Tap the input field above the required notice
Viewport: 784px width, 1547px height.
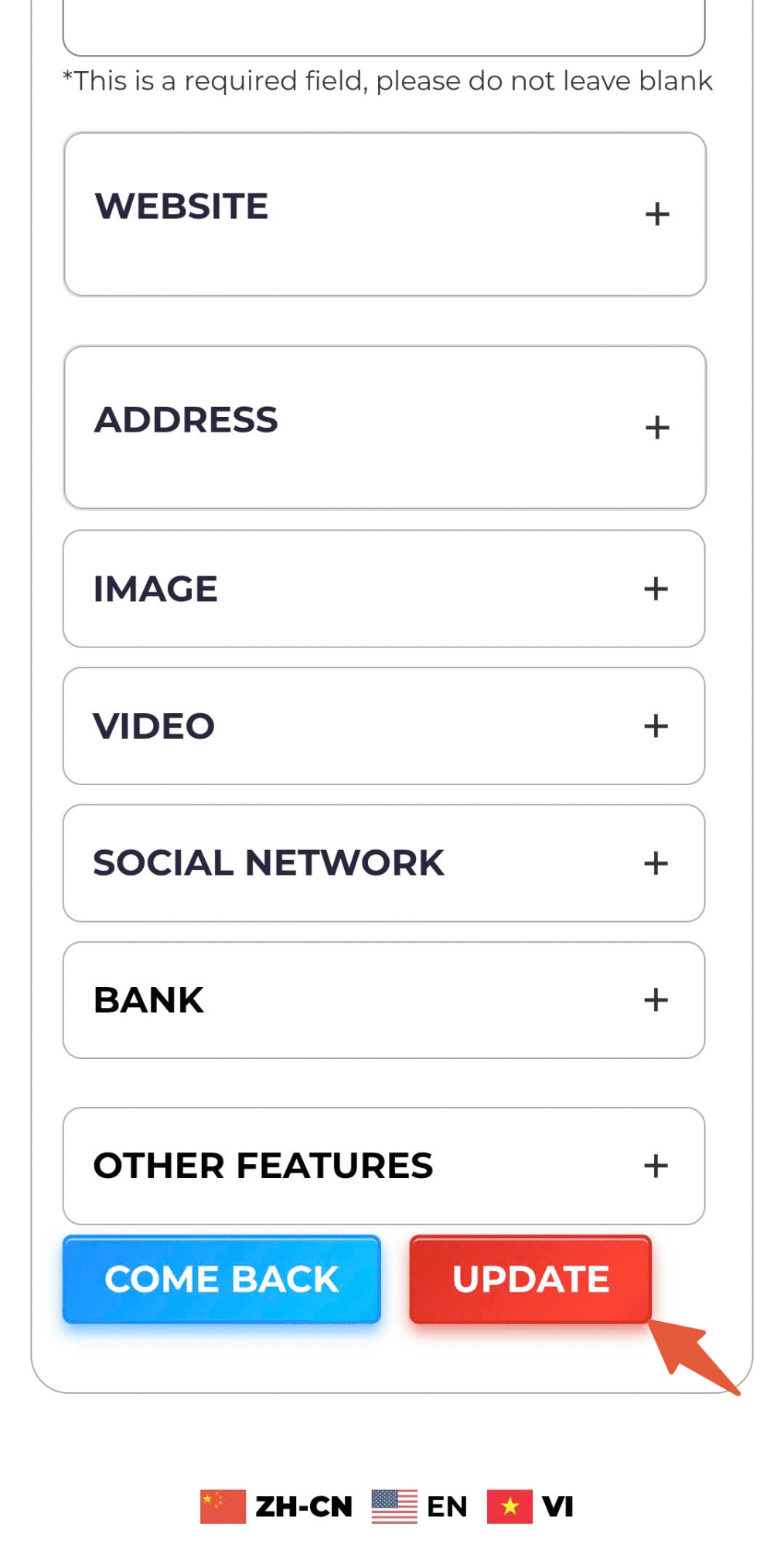[383, 28]
